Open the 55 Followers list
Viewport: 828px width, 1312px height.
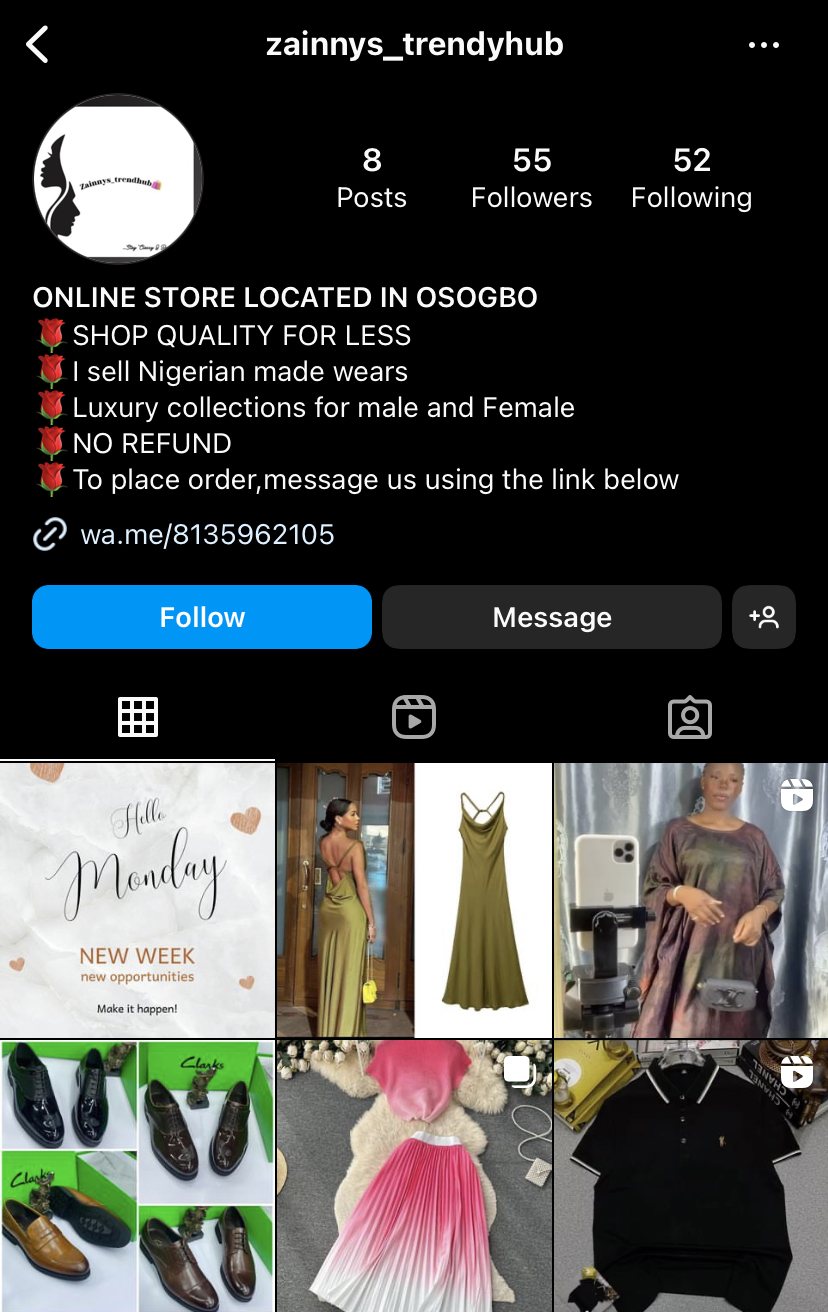531,178
